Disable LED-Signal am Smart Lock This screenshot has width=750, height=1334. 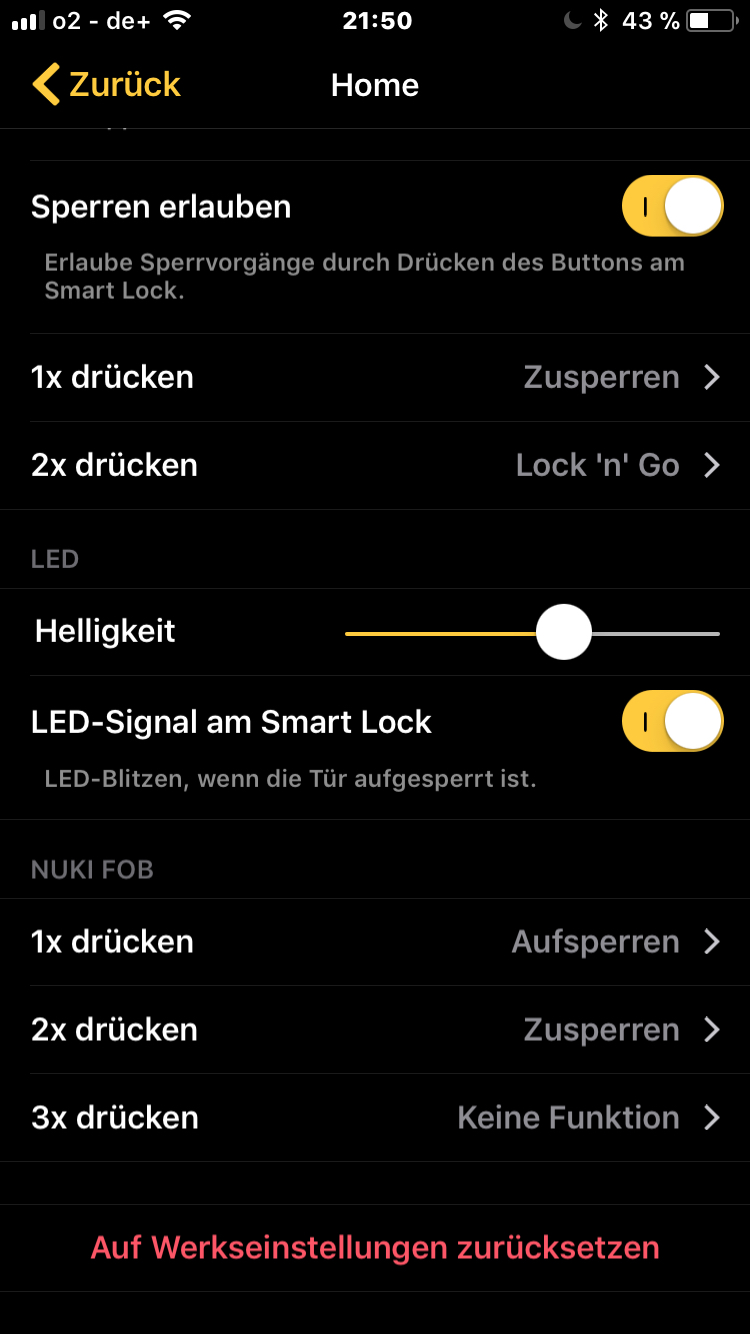pos(672,721)
